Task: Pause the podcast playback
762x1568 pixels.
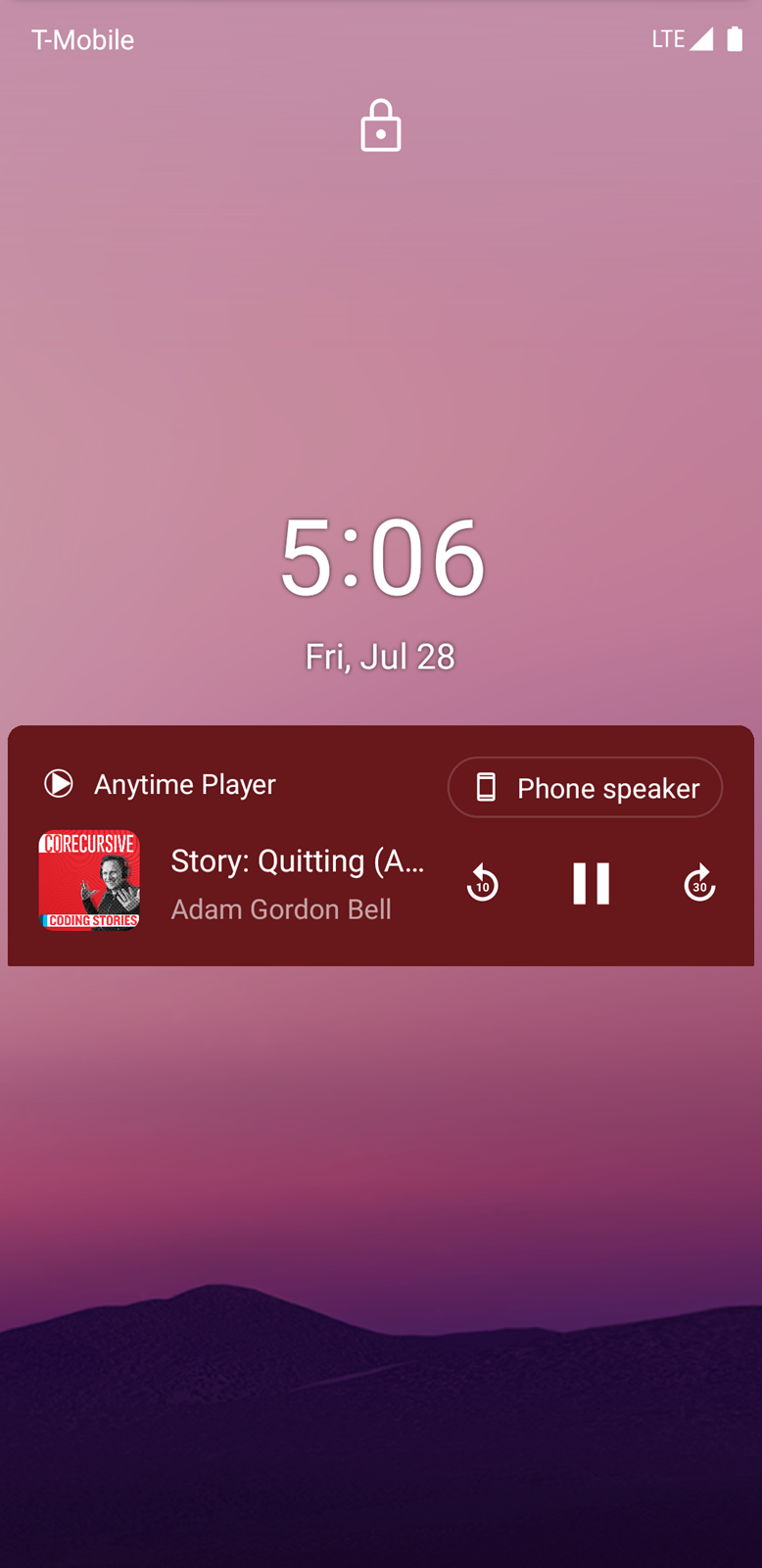Action: click(591, 883)
